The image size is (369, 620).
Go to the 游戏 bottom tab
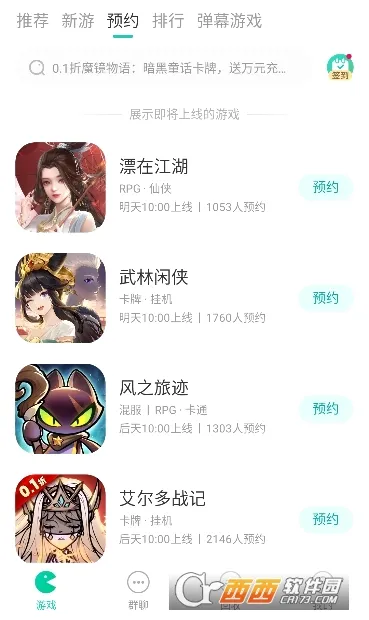(46, 590)
